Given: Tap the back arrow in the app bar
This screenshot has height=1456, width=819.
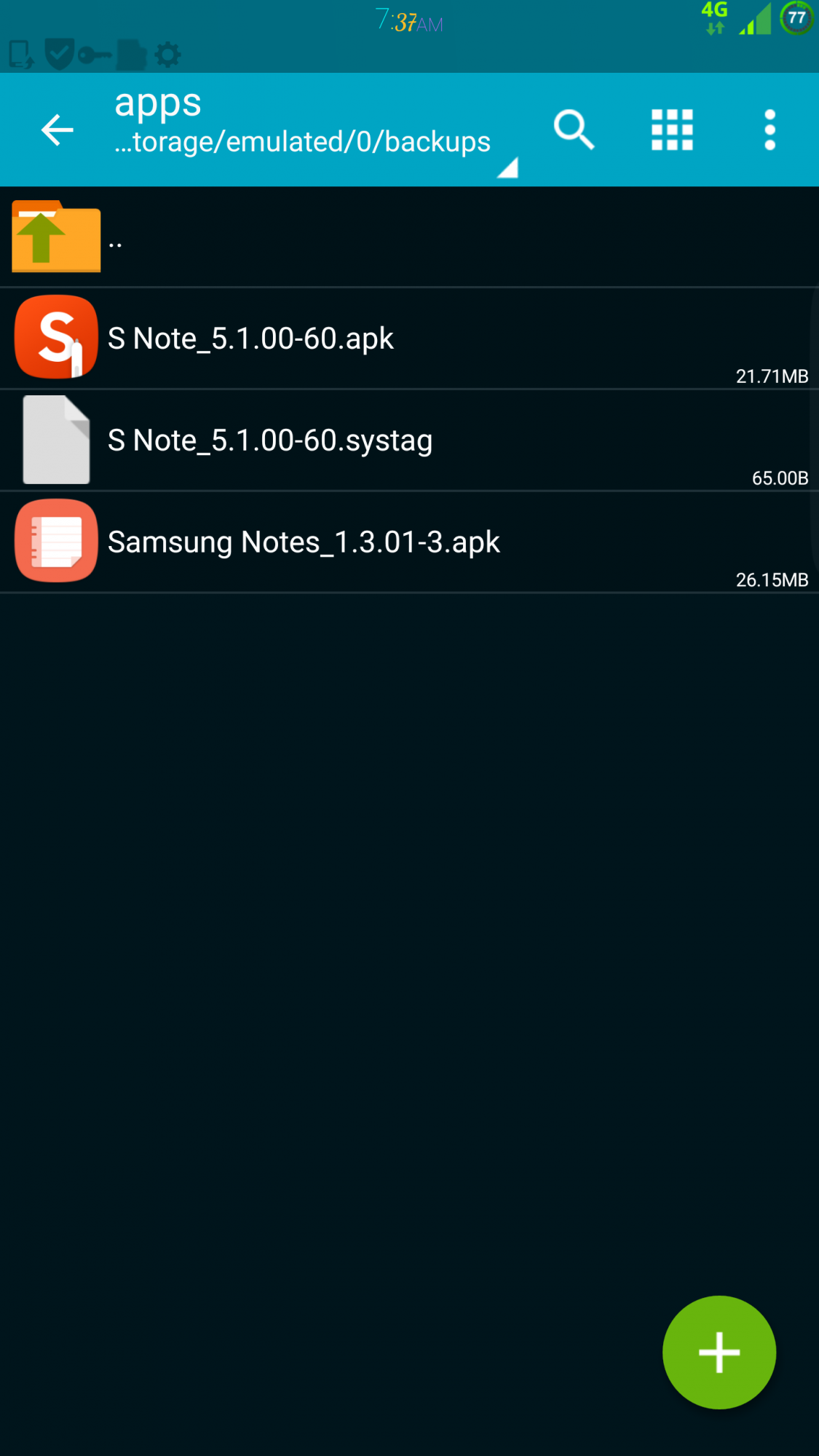Looking at the screenshot, I should point(57,130).
